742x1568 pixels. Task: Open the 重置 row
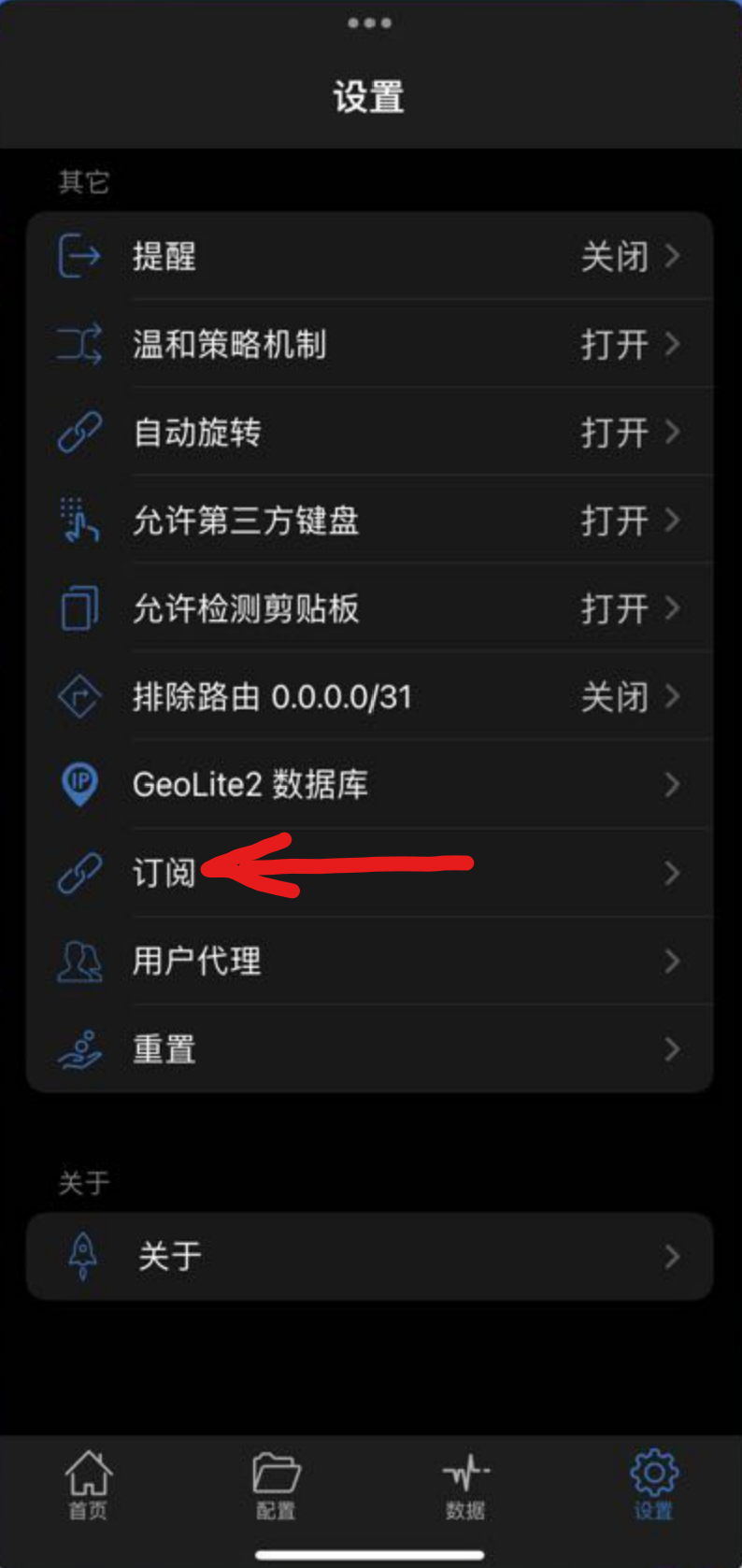point(370,1048)
